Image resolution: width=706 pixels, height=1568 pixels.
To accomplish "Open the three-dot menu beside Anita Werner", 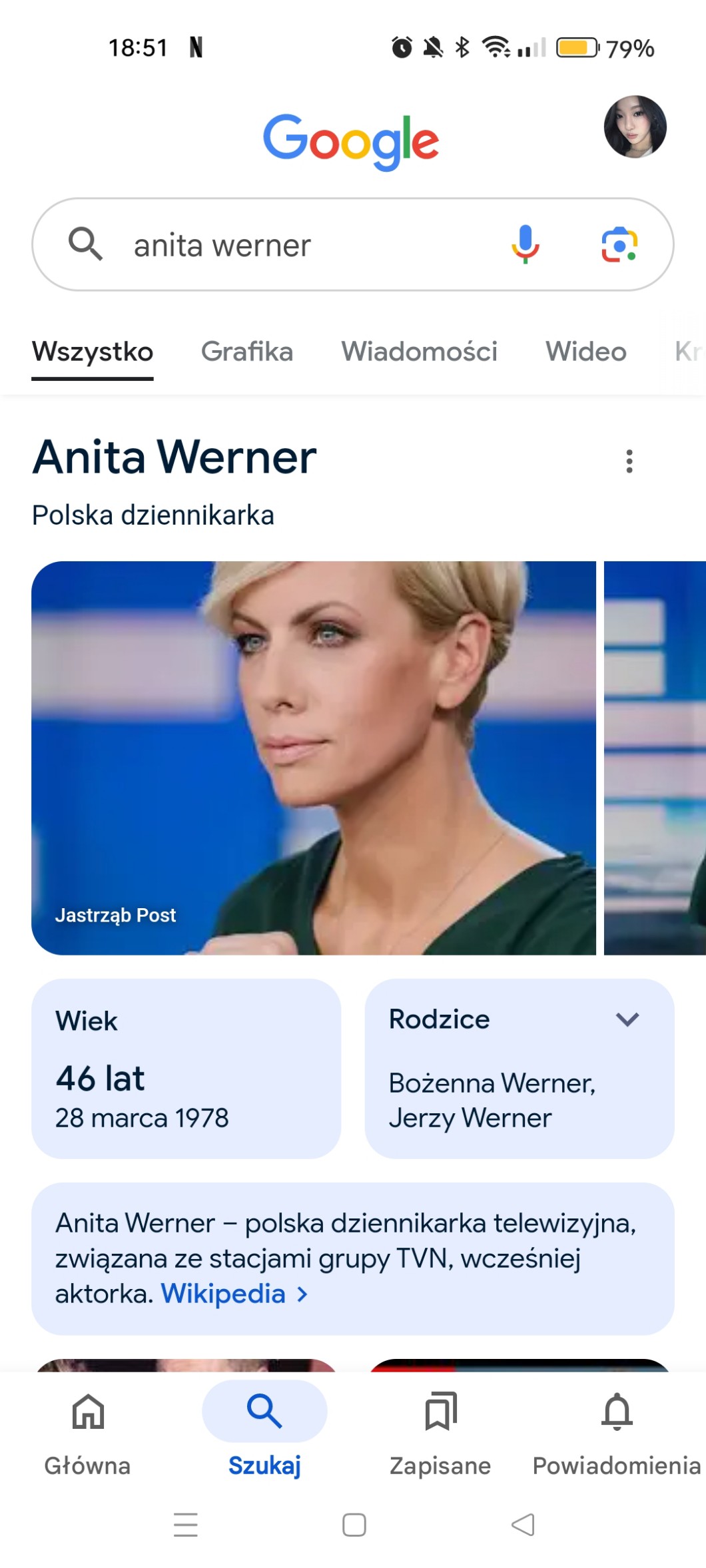I will (x=629, y=461).
